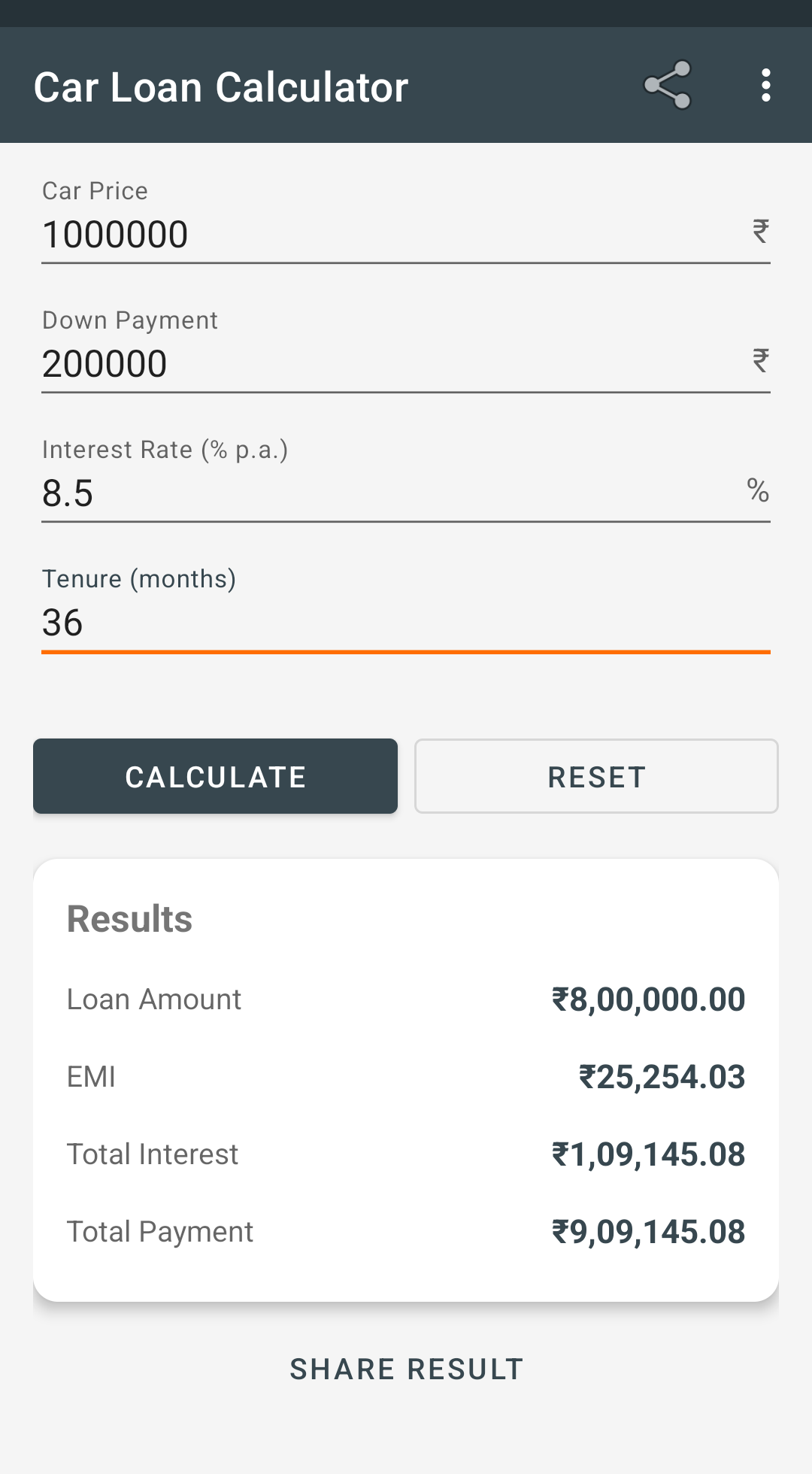The width and height of the screenshot is (812, 1474).
Task: Click the percent symbol beside Interest Rate
Action: (x=757, y=491)
